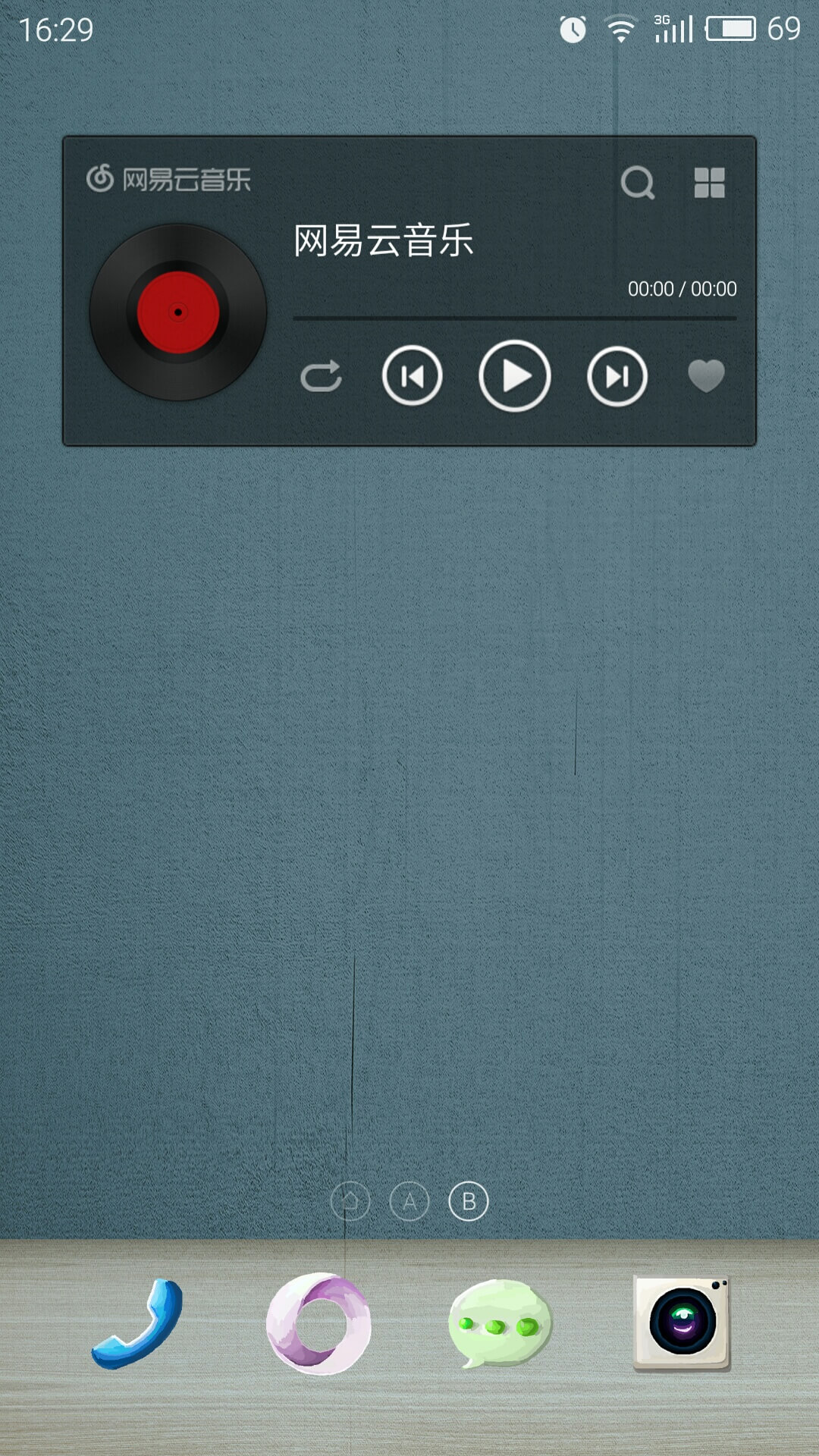Launch the Camera app from the dock
This screenshot has height=1456, width=819.
click(682, 1324)
